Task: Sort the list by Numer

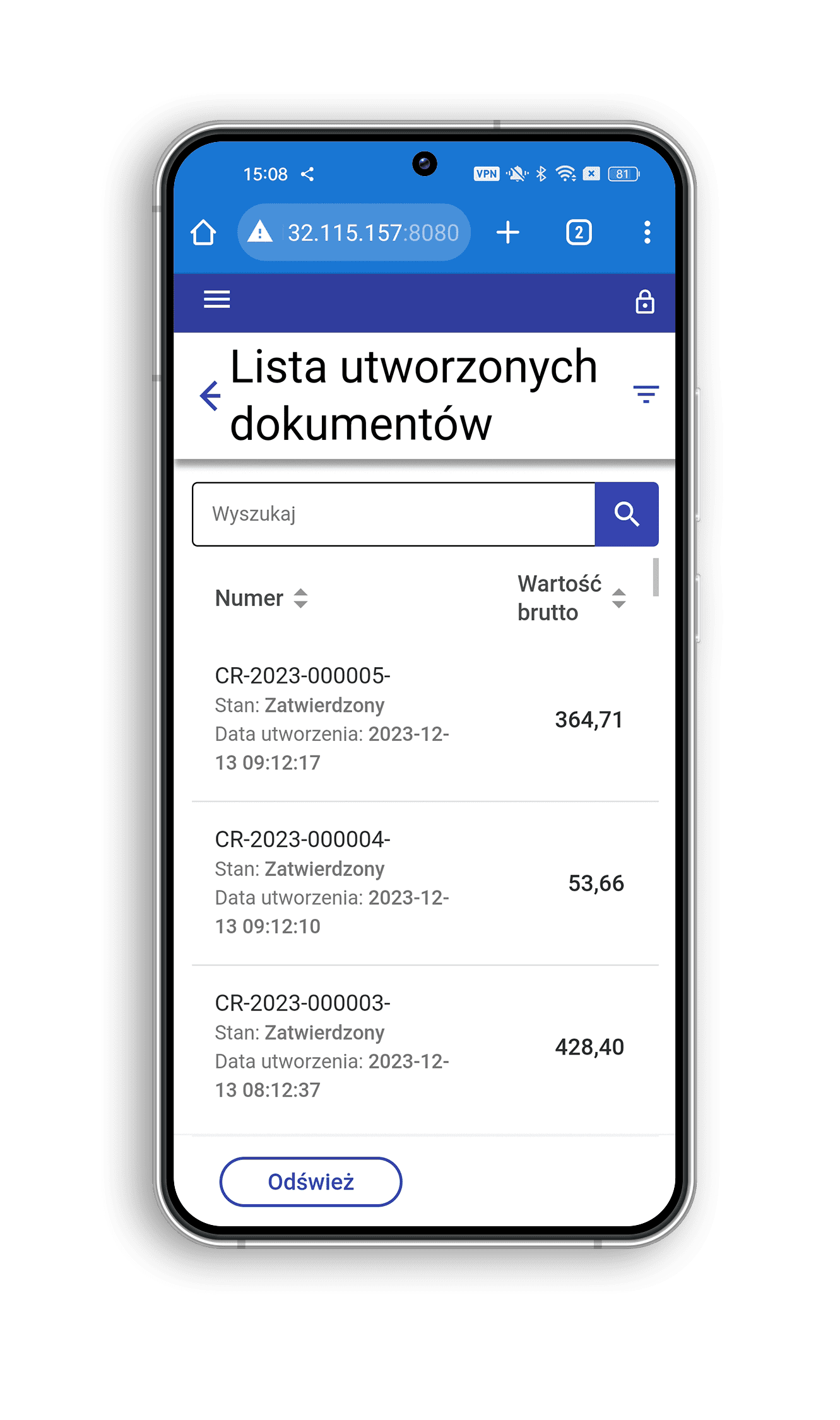Action: [x=261, y=598]
